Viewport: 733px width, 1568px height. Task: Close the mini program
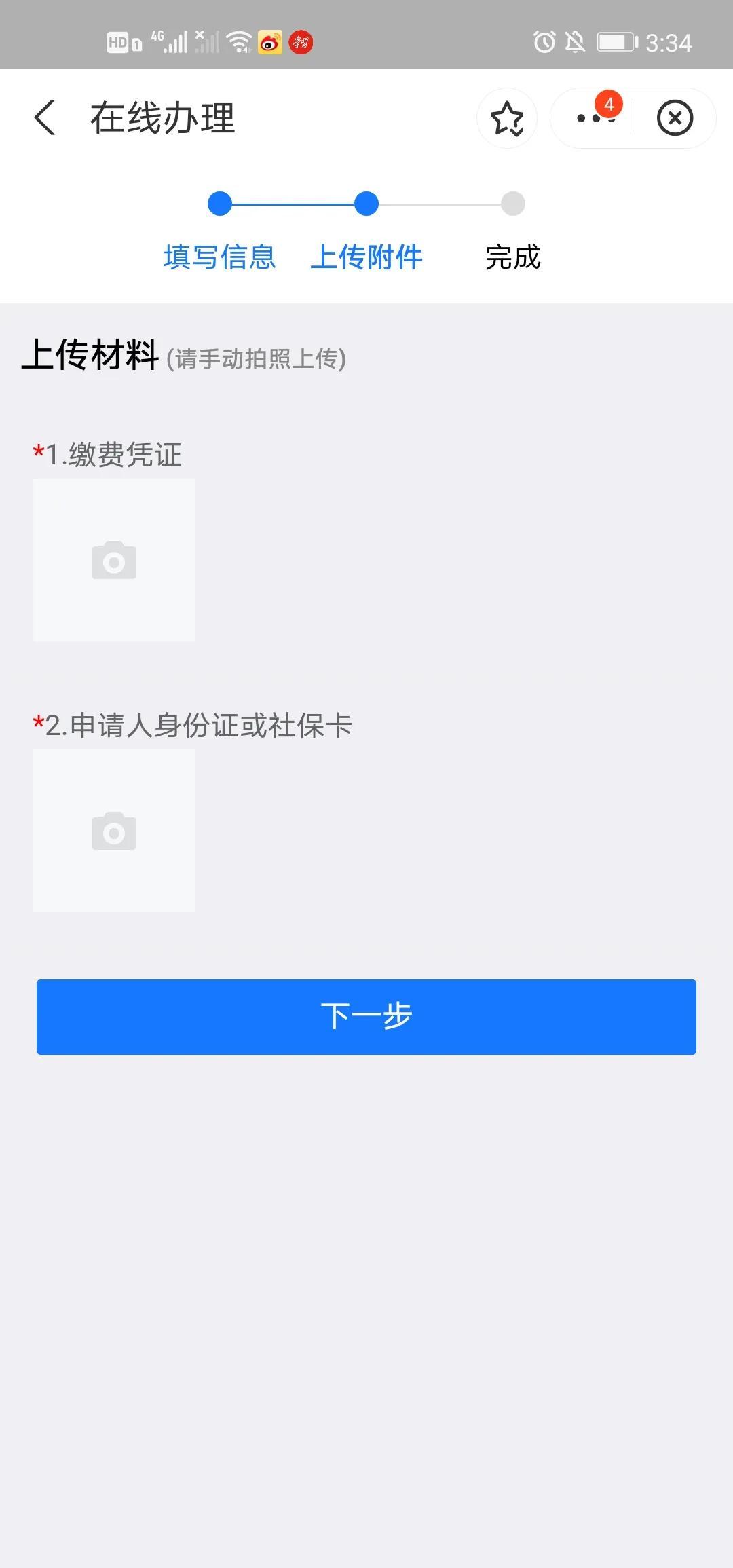pos(675,119)
